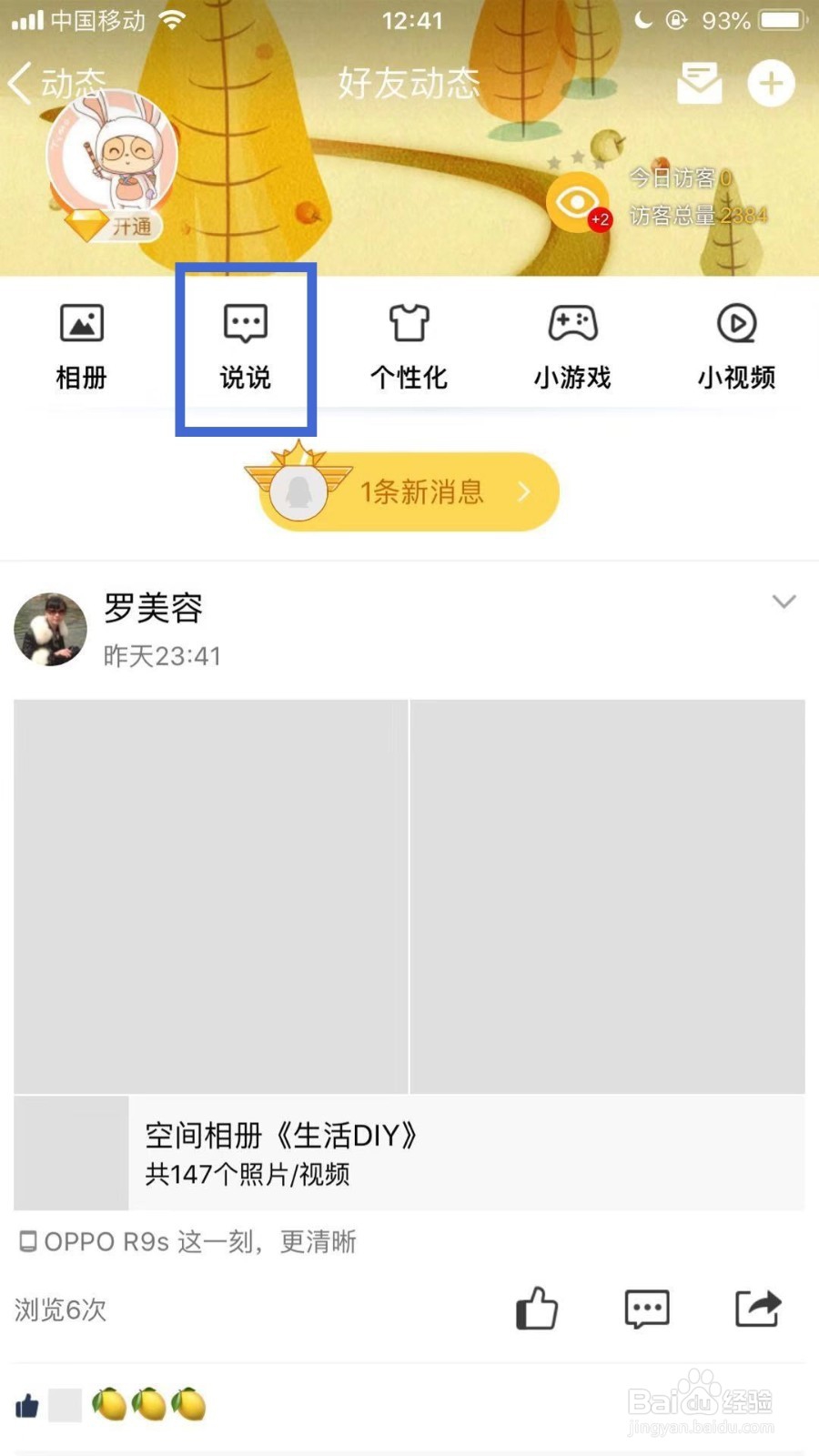This screenshot has width=819, height=1456.
Task: Tap the plus icon to create content
Action: [771, 84]
